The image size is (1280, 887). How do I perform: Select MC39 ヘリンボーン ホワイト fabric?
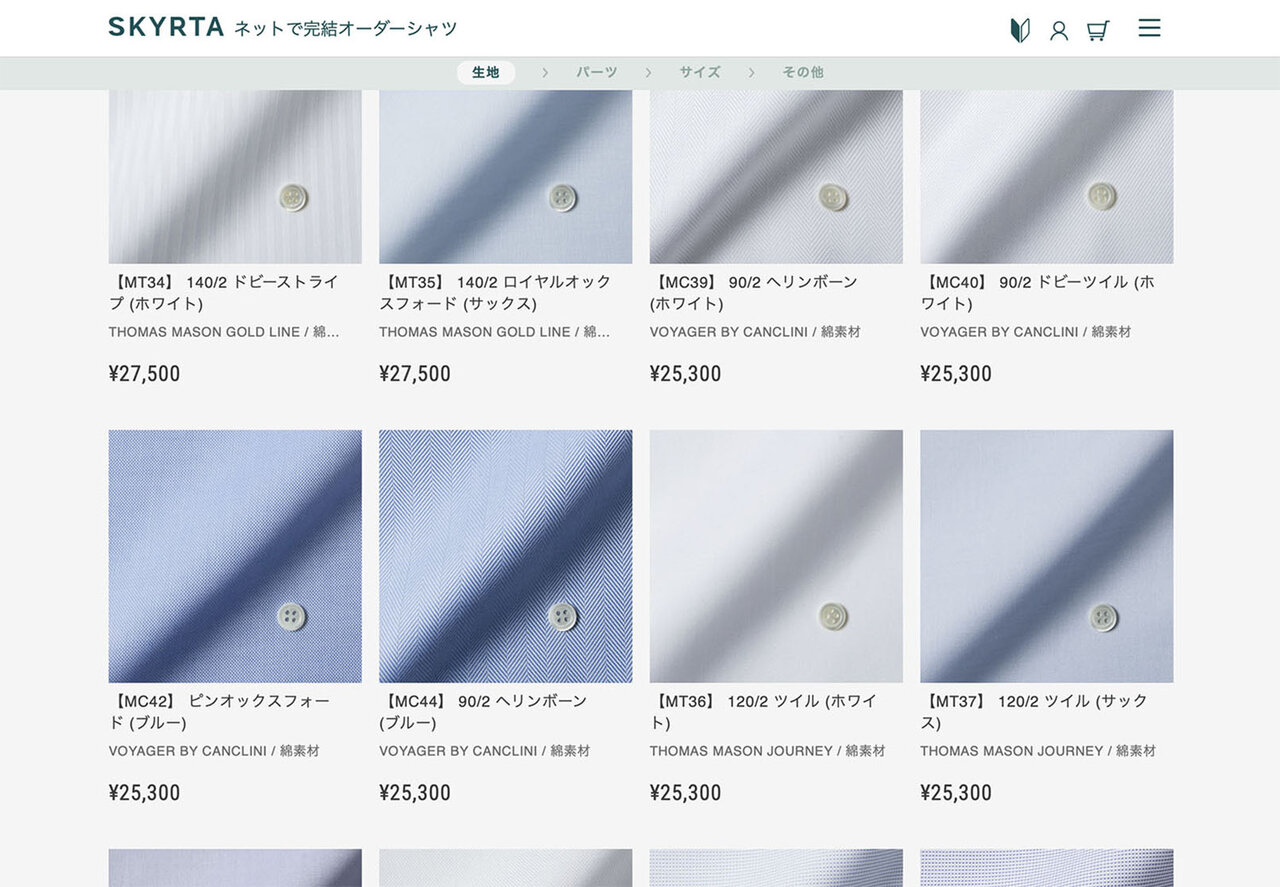(x=776, y=180)
